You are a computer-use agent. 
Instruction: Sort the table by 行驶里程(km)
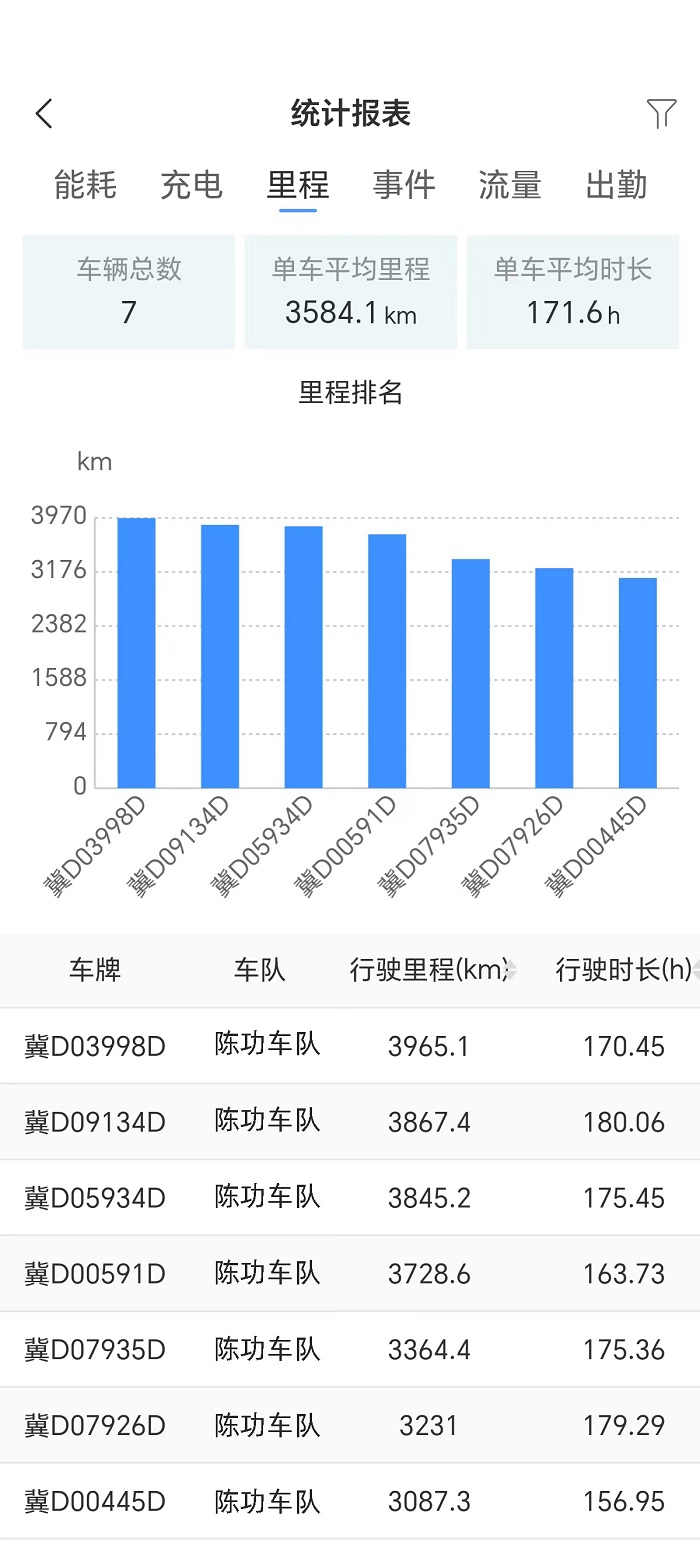pos(432,970)
